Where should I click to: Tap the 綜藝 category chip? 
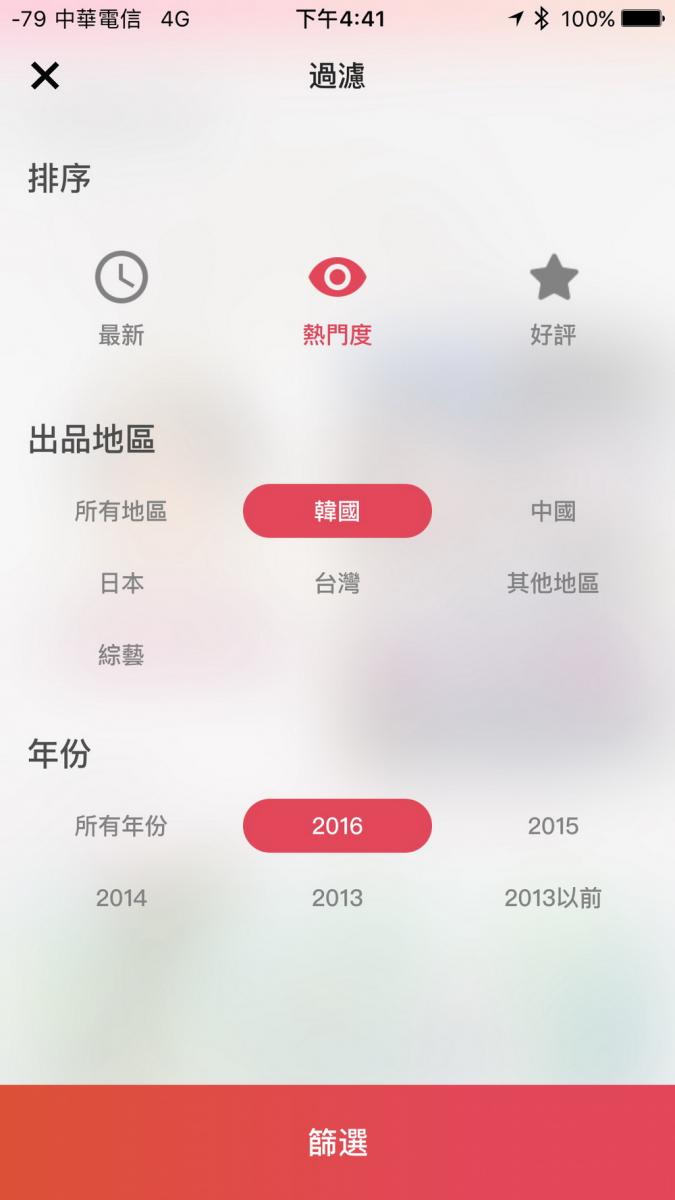coord(121,656)
